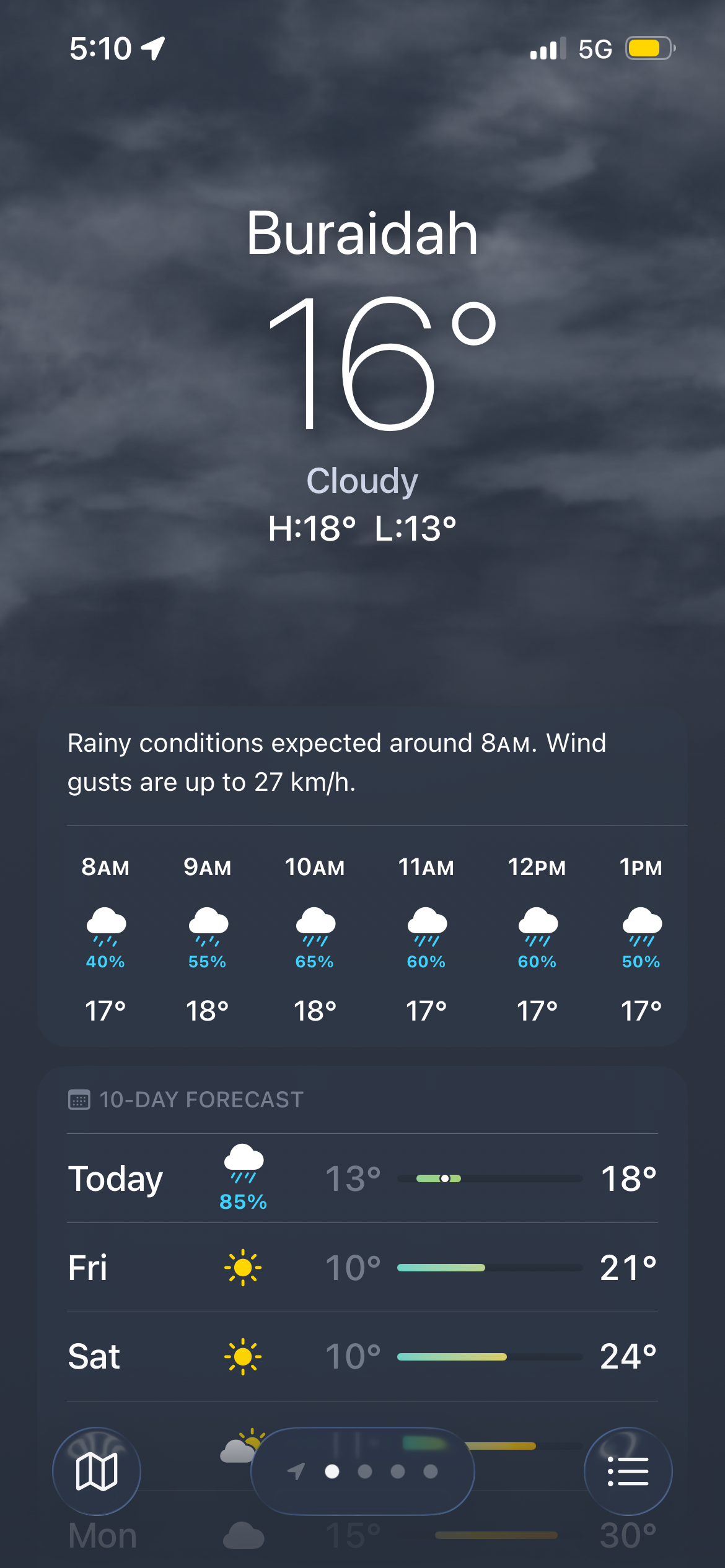Open Today's forecast details
Image resolution: width=725 pixels, height=1568 pixels.
(362, 1178)
